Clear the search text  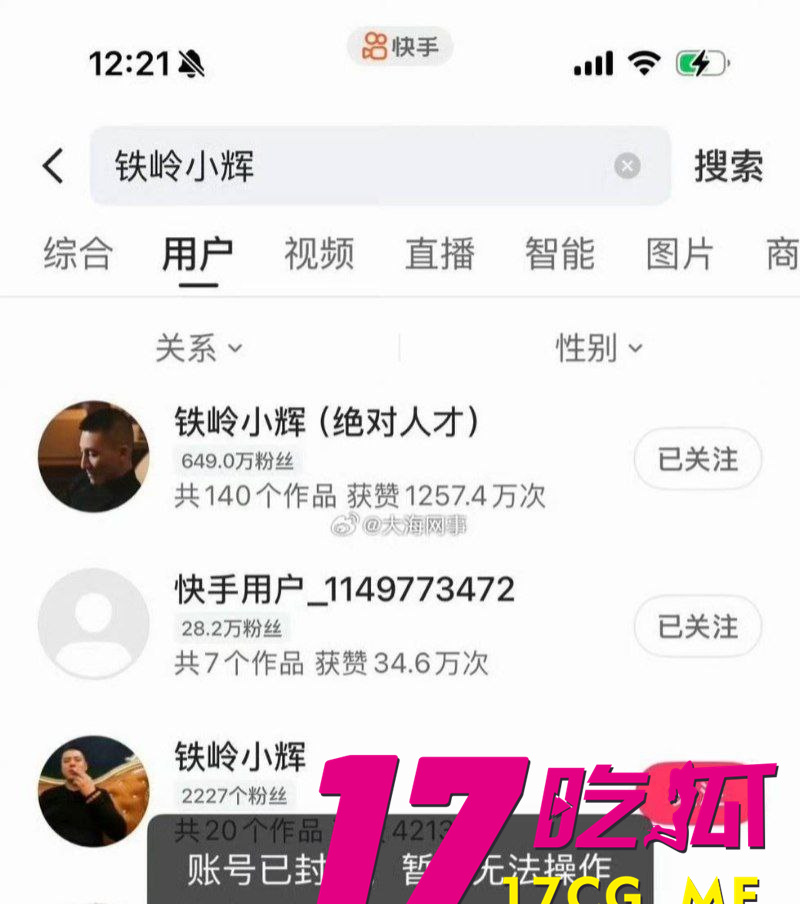(627, 166)
